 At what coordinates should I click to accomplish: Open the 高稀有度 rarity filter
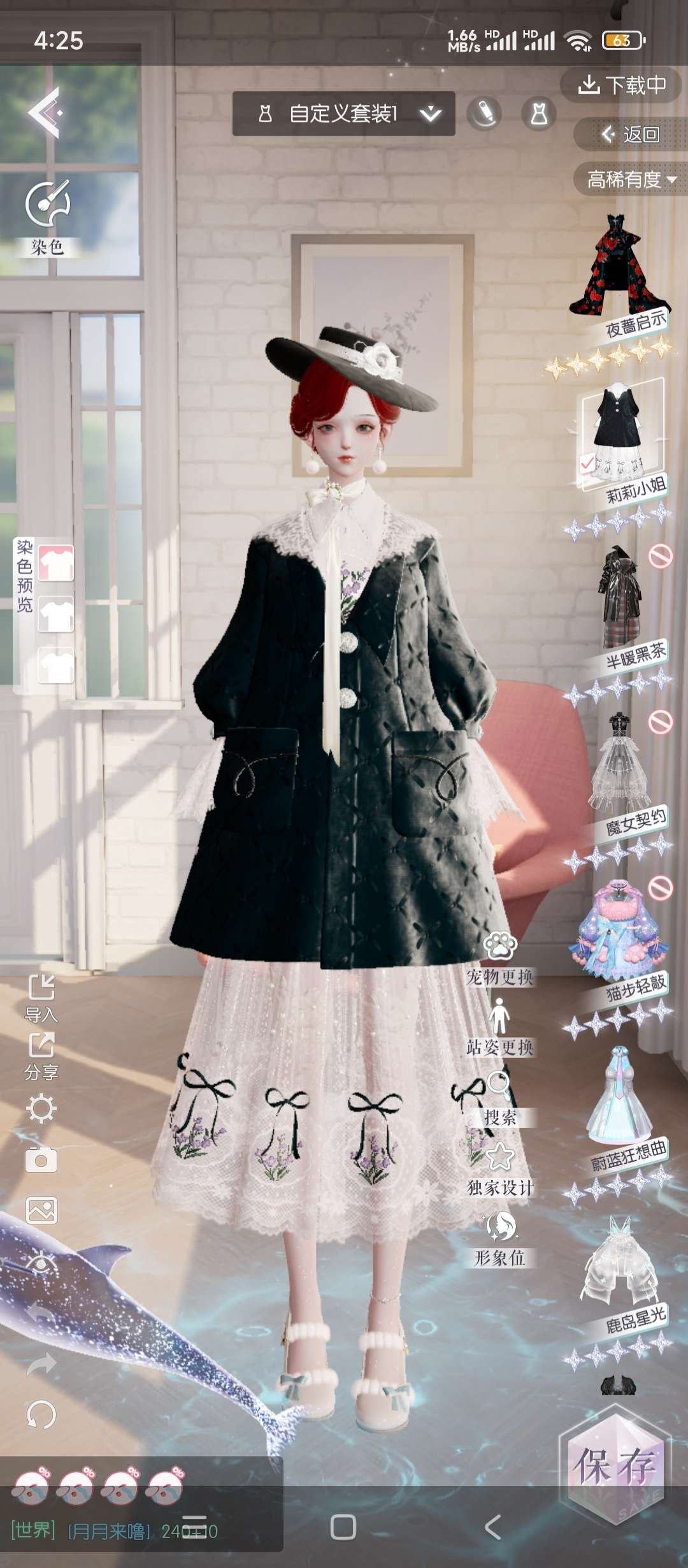point(631,180)
